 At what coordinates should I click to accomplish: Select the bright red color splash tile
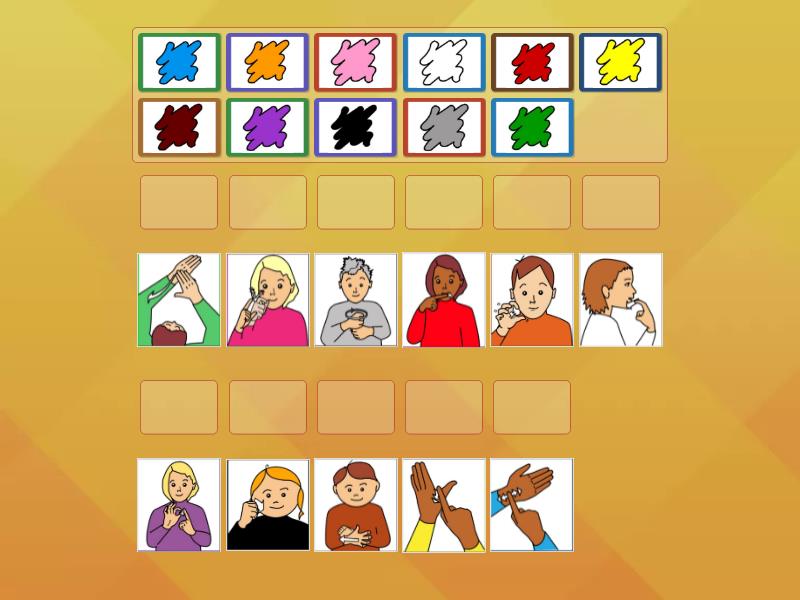tap(532, 62)
